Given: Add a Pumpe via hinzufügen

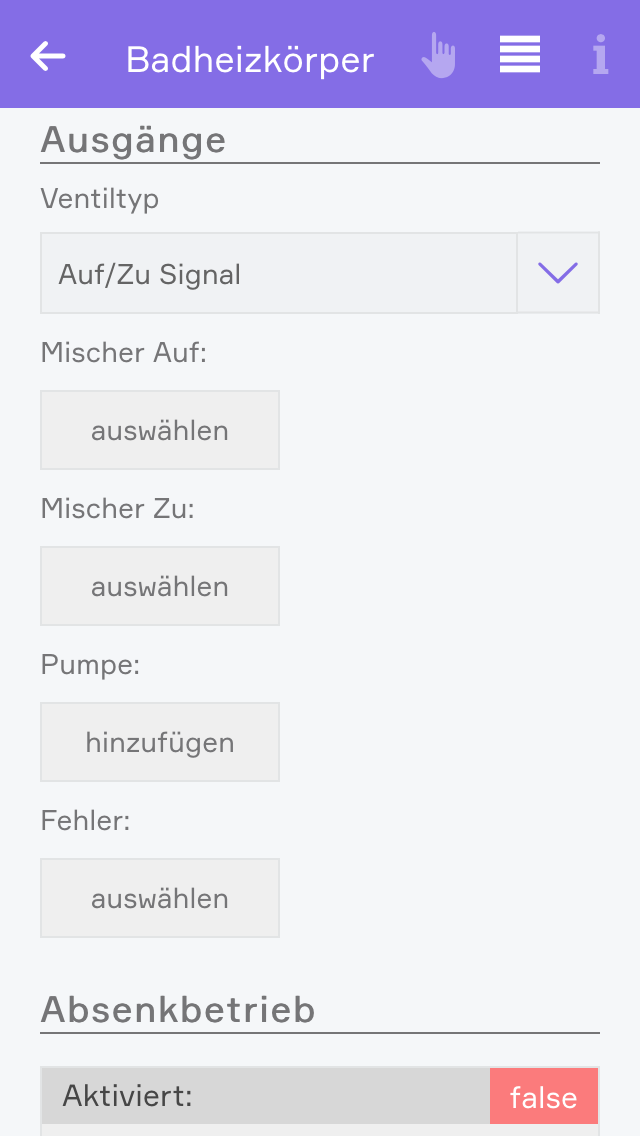Looking at the screenshot, I should (x=160, y=742).
